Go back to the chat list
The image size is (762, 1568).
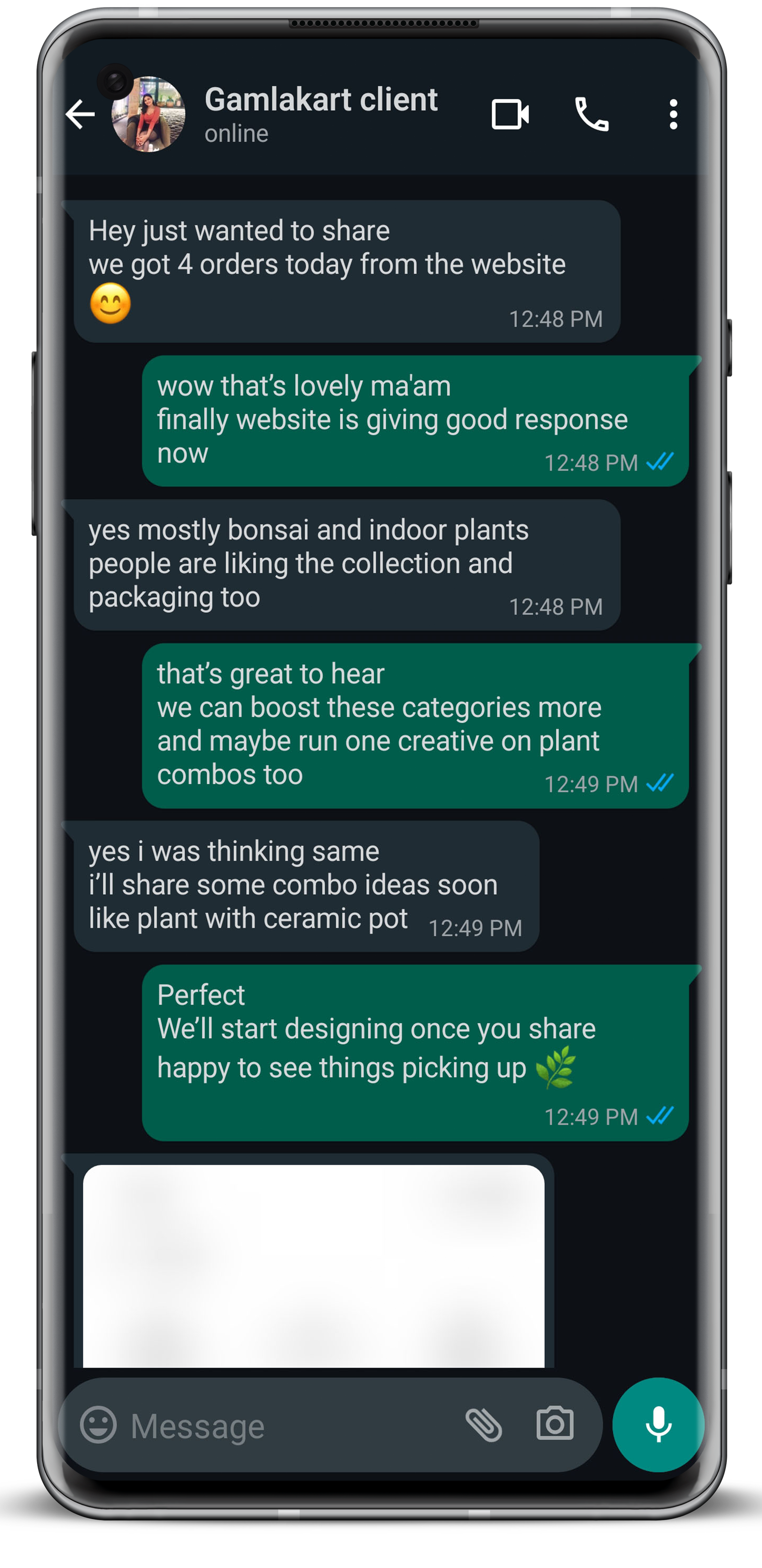80,114
